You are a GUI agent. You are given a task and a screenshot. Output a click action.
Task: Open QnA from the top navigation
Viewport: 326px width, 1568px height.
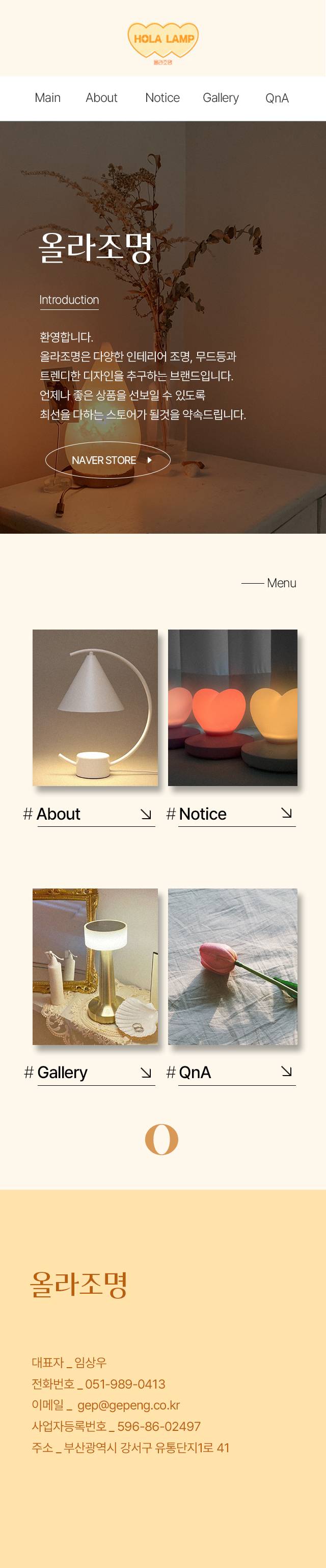[277, 98]
